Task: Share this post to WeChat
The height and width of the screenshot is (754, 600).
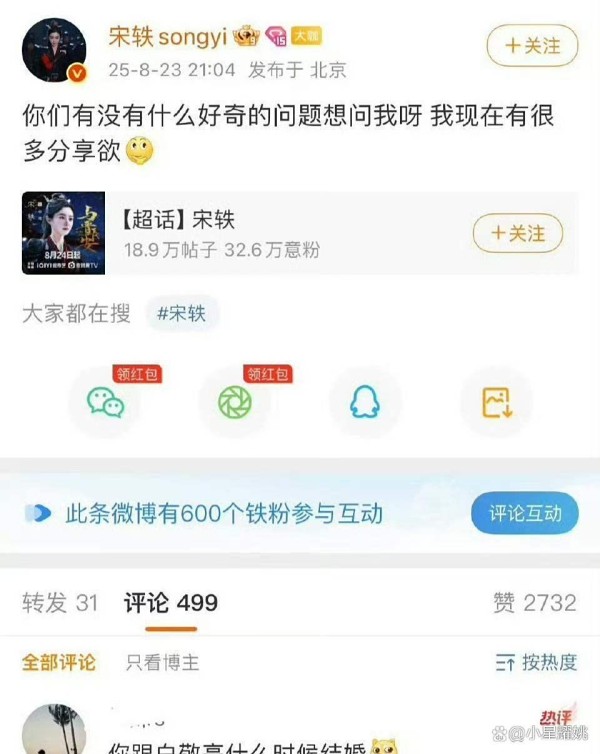Action: (105, 402)
